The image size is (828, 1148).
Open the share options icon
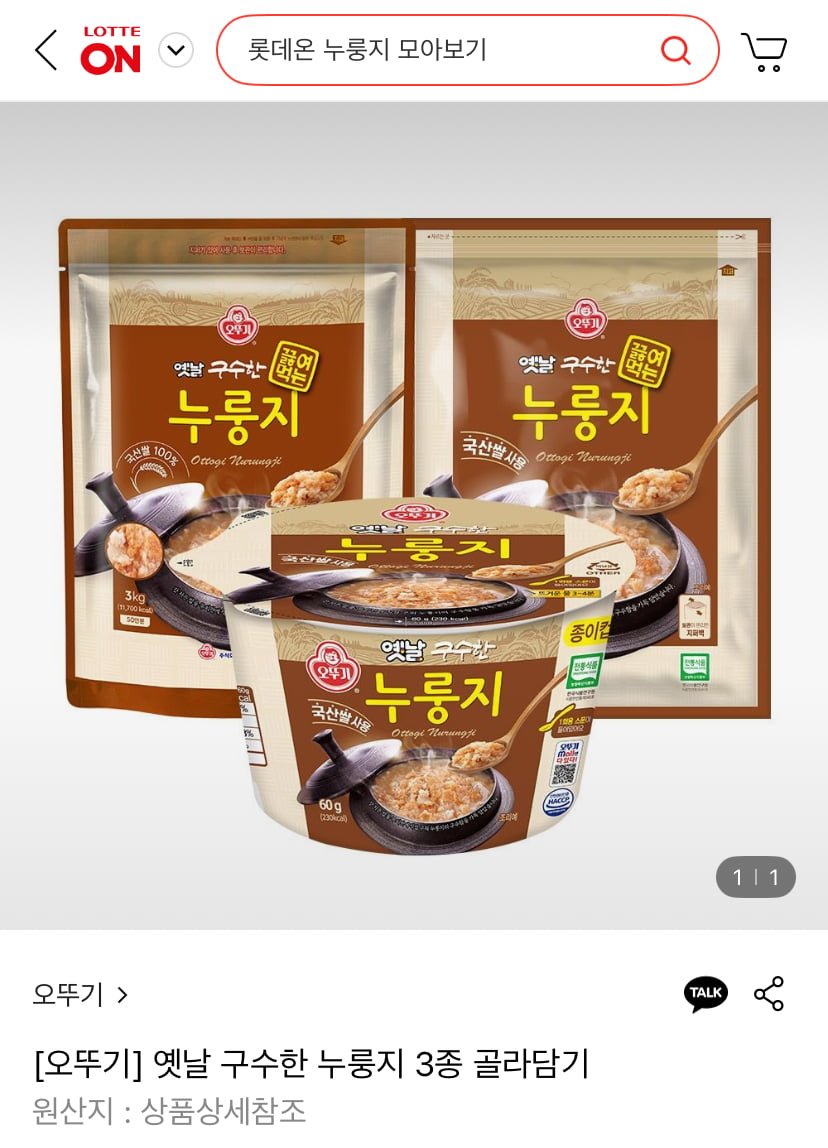click(769, 993)
